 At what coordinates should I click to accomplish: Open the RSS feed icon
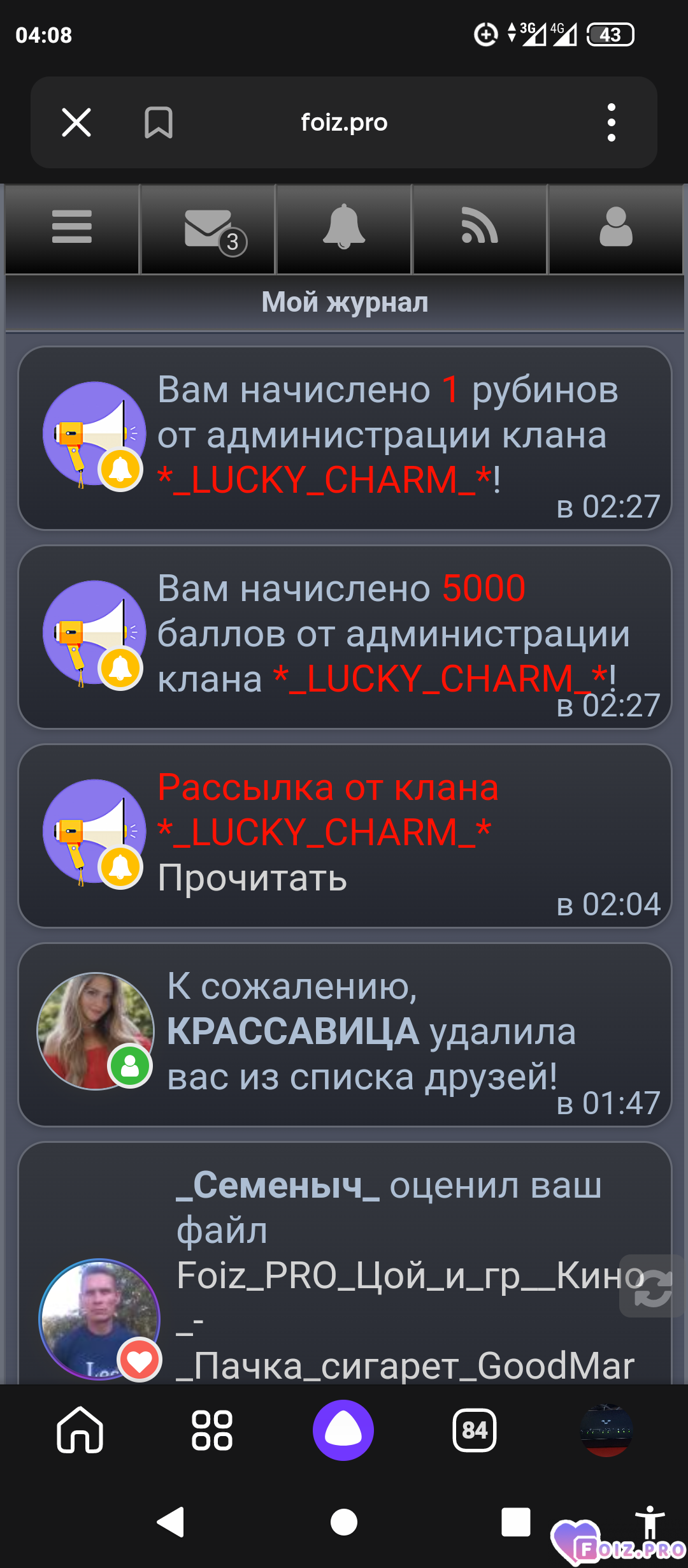(480, 228)
